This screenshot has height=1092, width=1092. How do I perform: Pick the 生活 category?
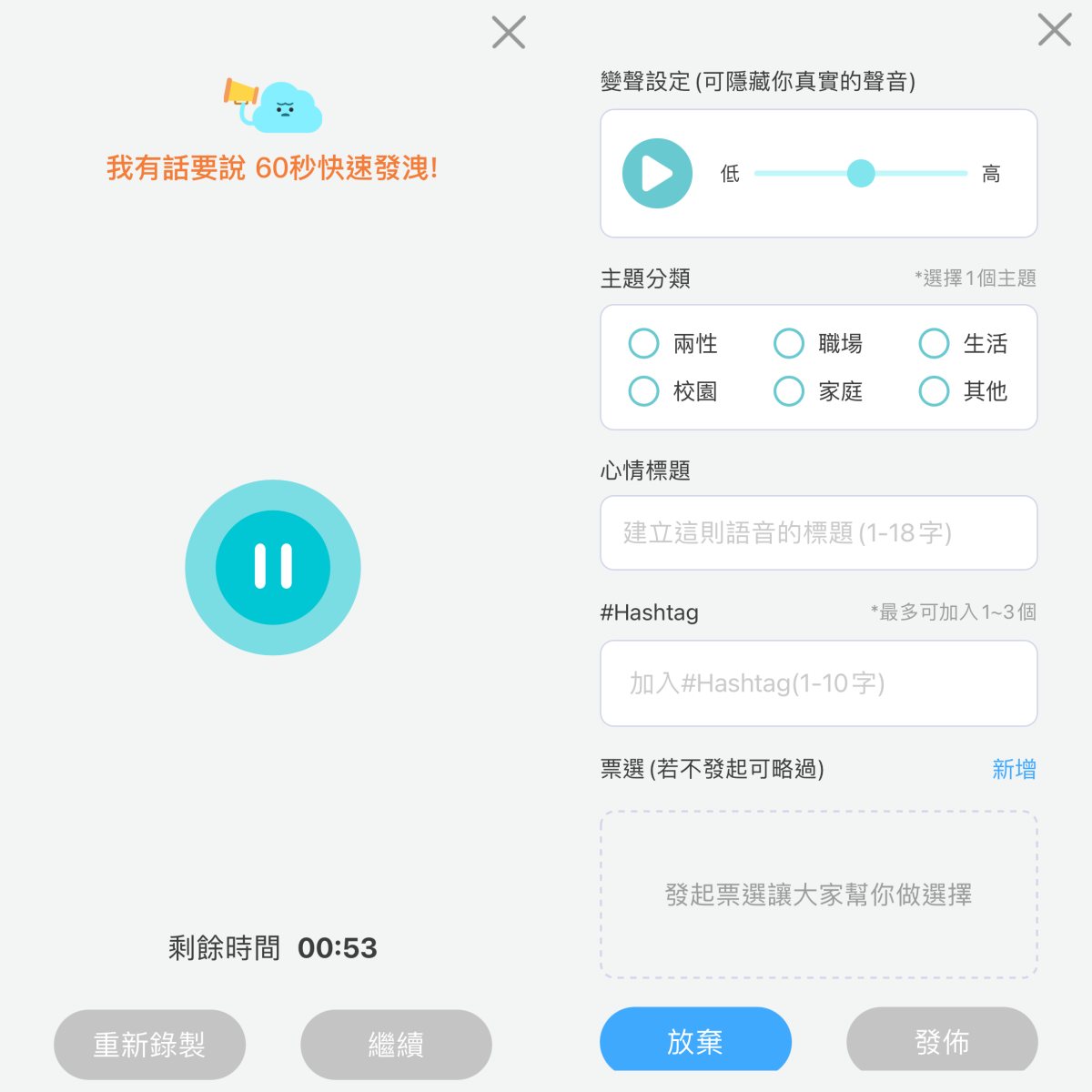[x=934, y=344]
